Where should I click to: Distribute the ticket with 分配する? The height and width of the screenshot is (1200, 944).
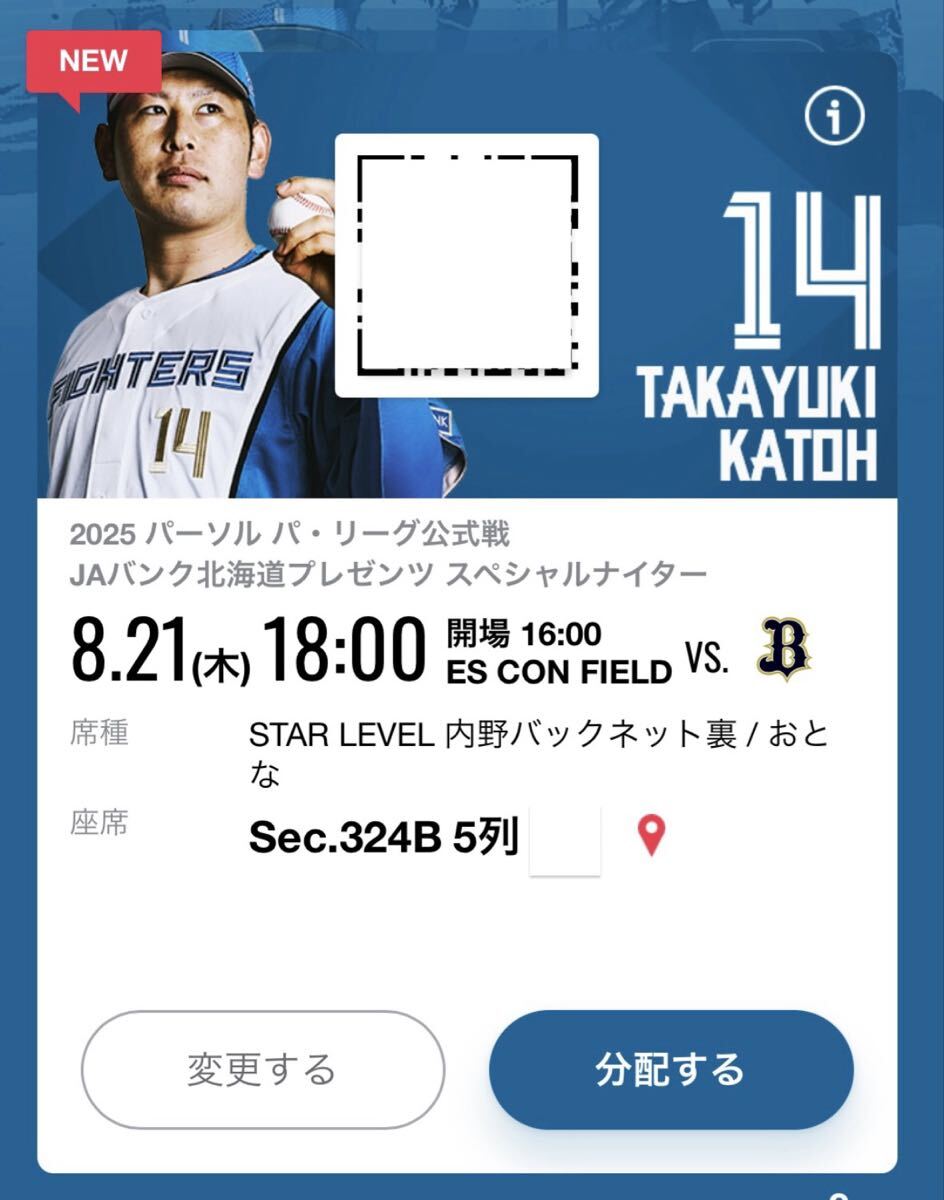[670, 1069]
